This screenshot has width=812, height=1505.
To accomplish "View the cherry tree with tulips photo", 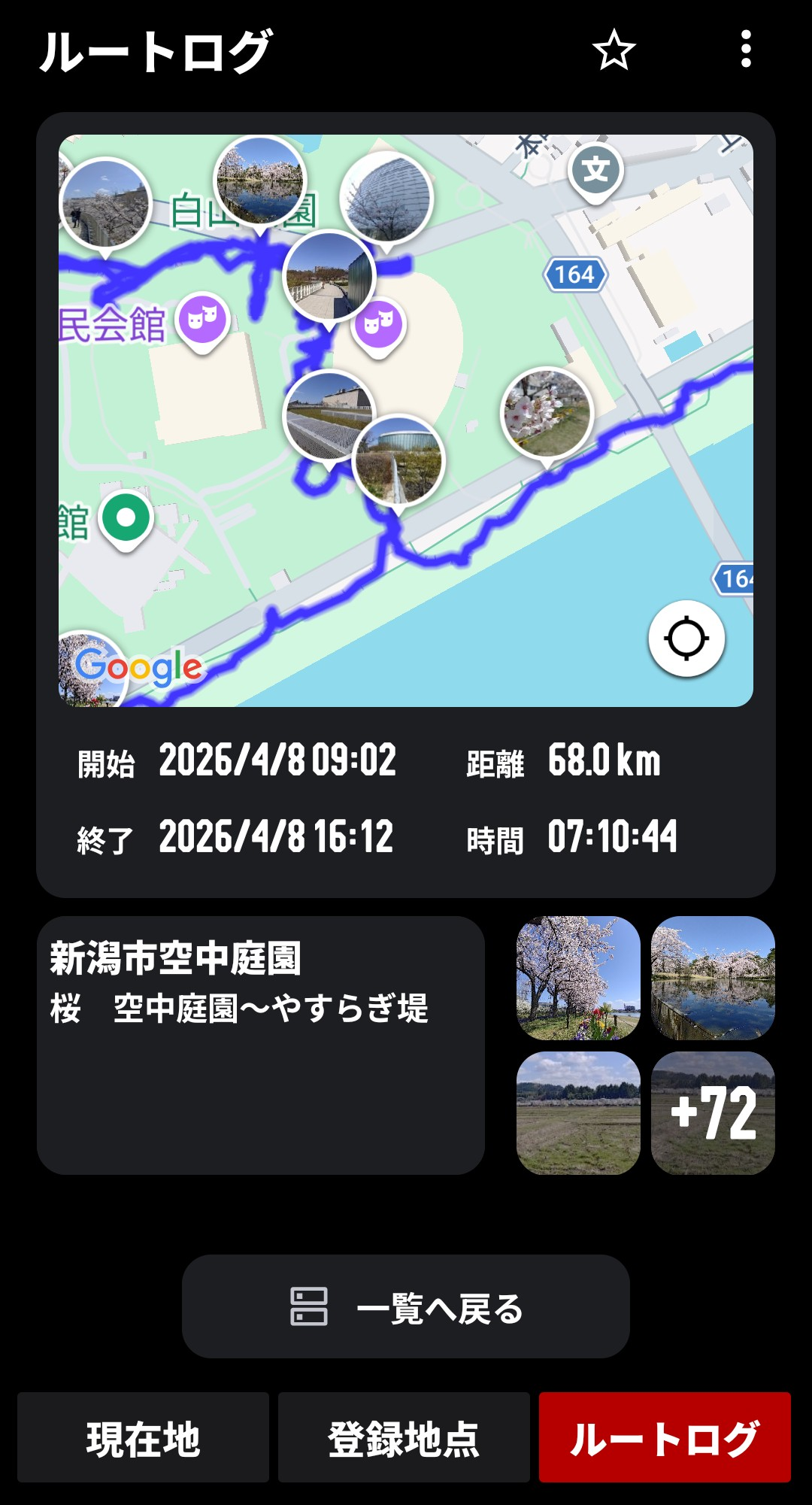I will pyautogui.click(x=578, y=978).
